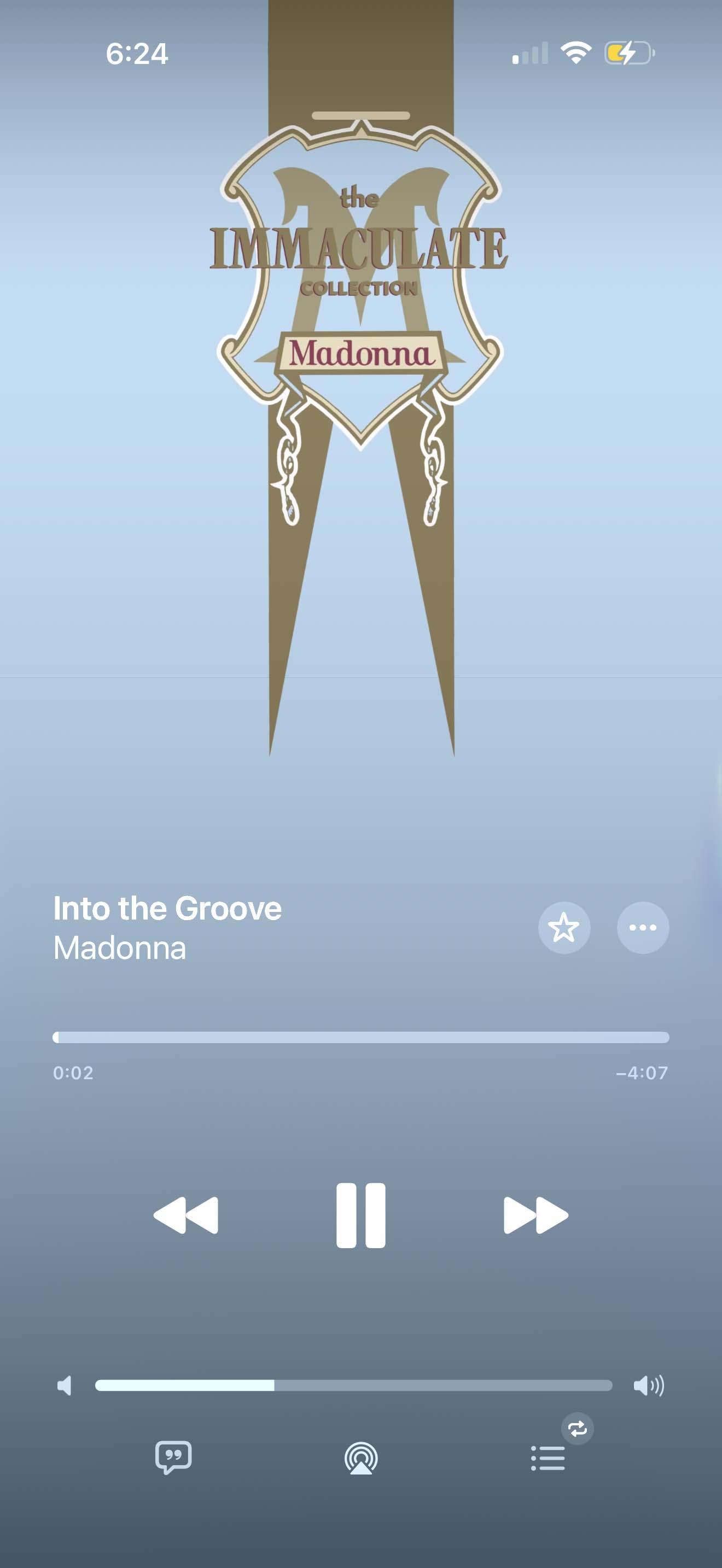Favorite this song with the star
This screenshot has height=1568, width=722.
[x=564, y=927]
